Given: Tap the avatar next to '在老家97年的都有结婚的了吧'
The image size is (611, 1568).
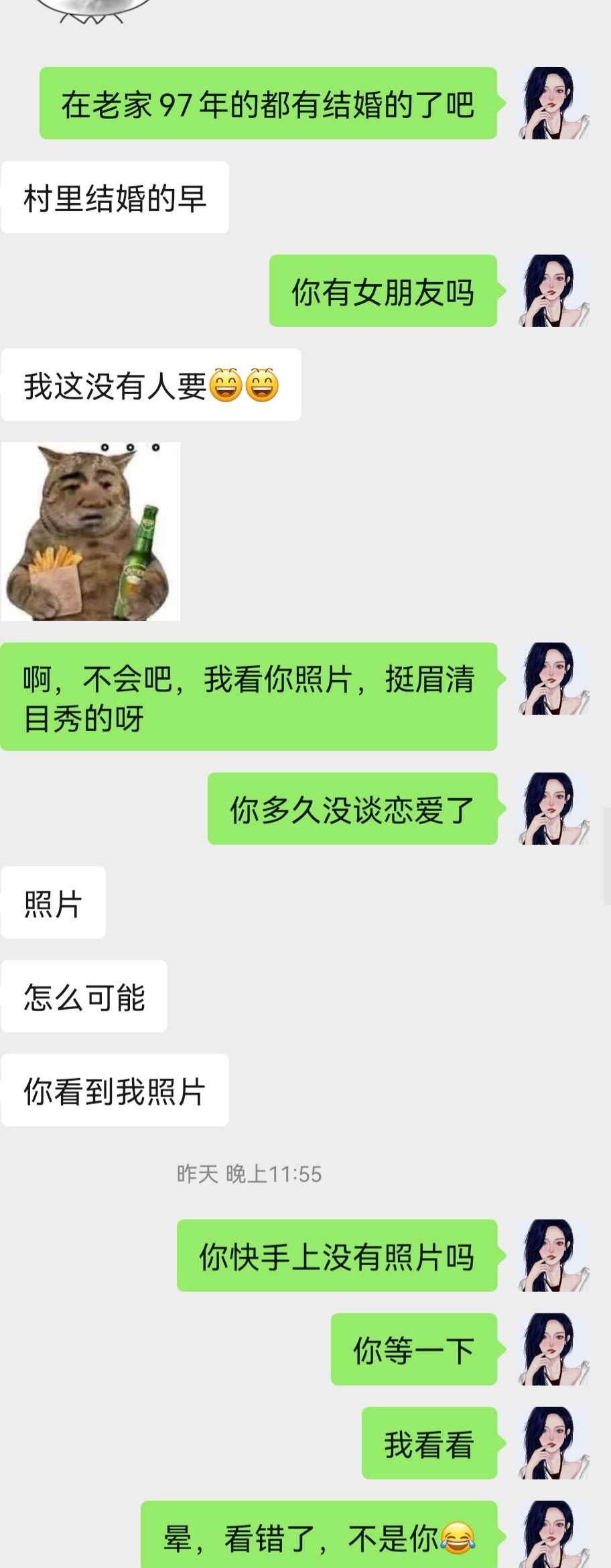Looking at the screenshot, I should click(x=553, y=103).
